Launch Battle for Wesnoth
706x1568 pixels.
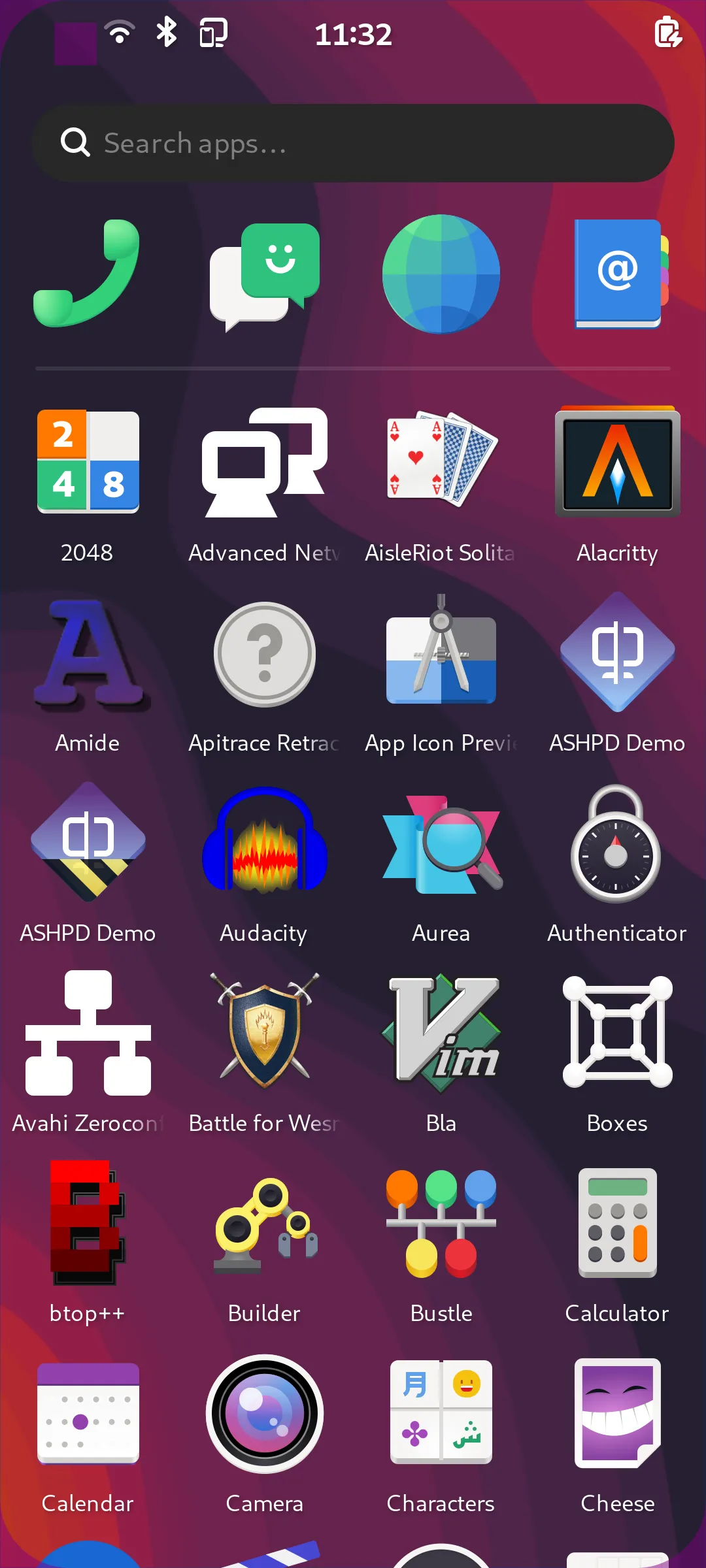click(x=264, y=1032)
